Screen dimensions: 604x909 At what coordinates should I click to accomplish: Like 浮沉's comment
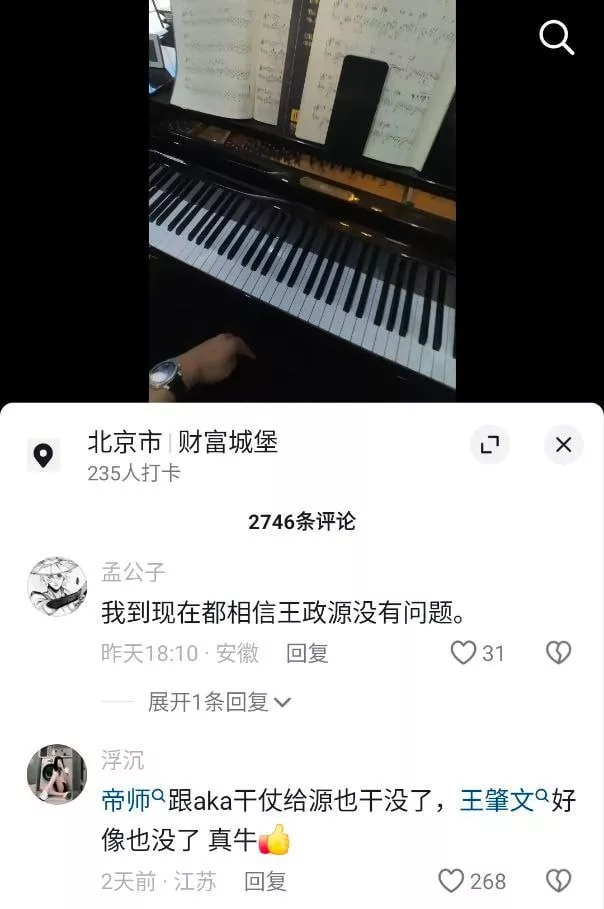(453, 881)
